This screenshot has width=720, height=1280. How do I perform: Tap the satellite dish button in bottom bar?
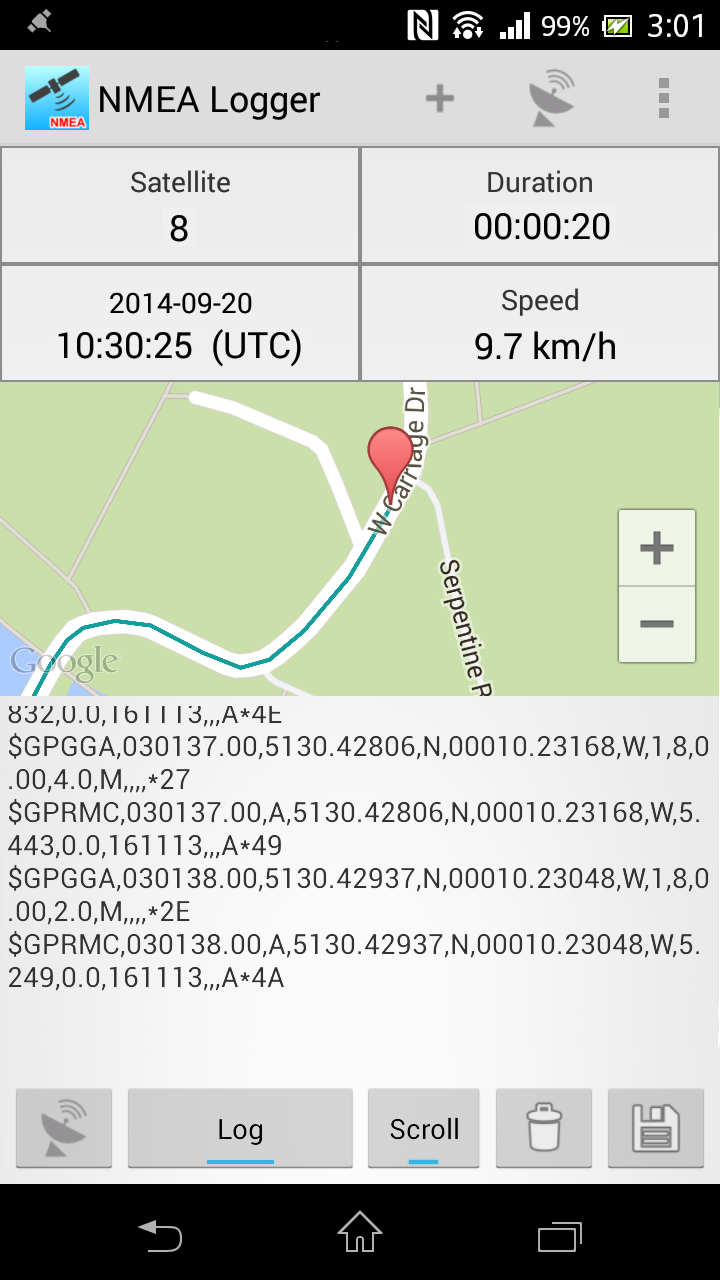pos(64,1129)
